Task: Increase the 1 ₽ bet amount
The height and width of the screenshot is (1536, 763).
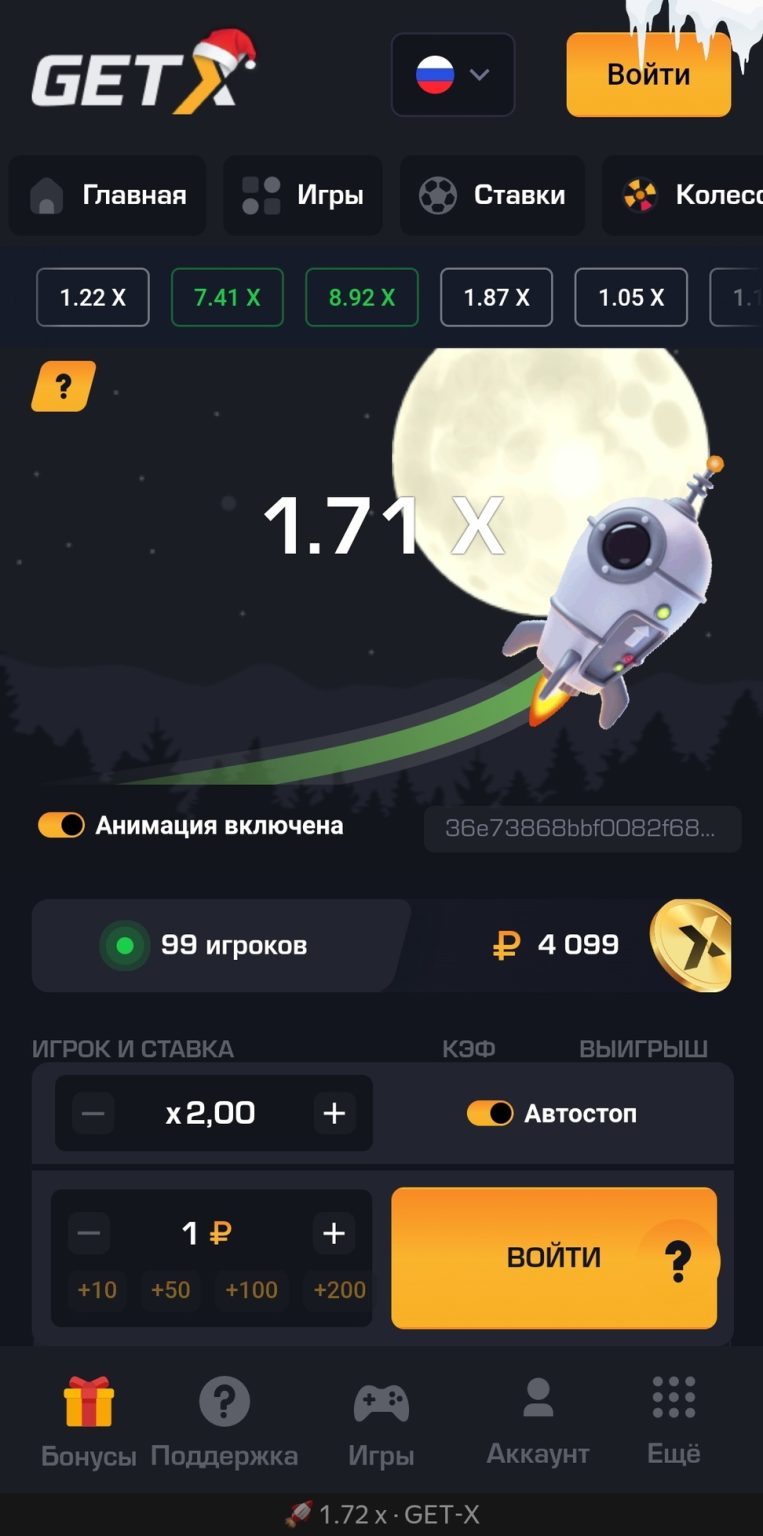Action: click(x=334, y=1234)
